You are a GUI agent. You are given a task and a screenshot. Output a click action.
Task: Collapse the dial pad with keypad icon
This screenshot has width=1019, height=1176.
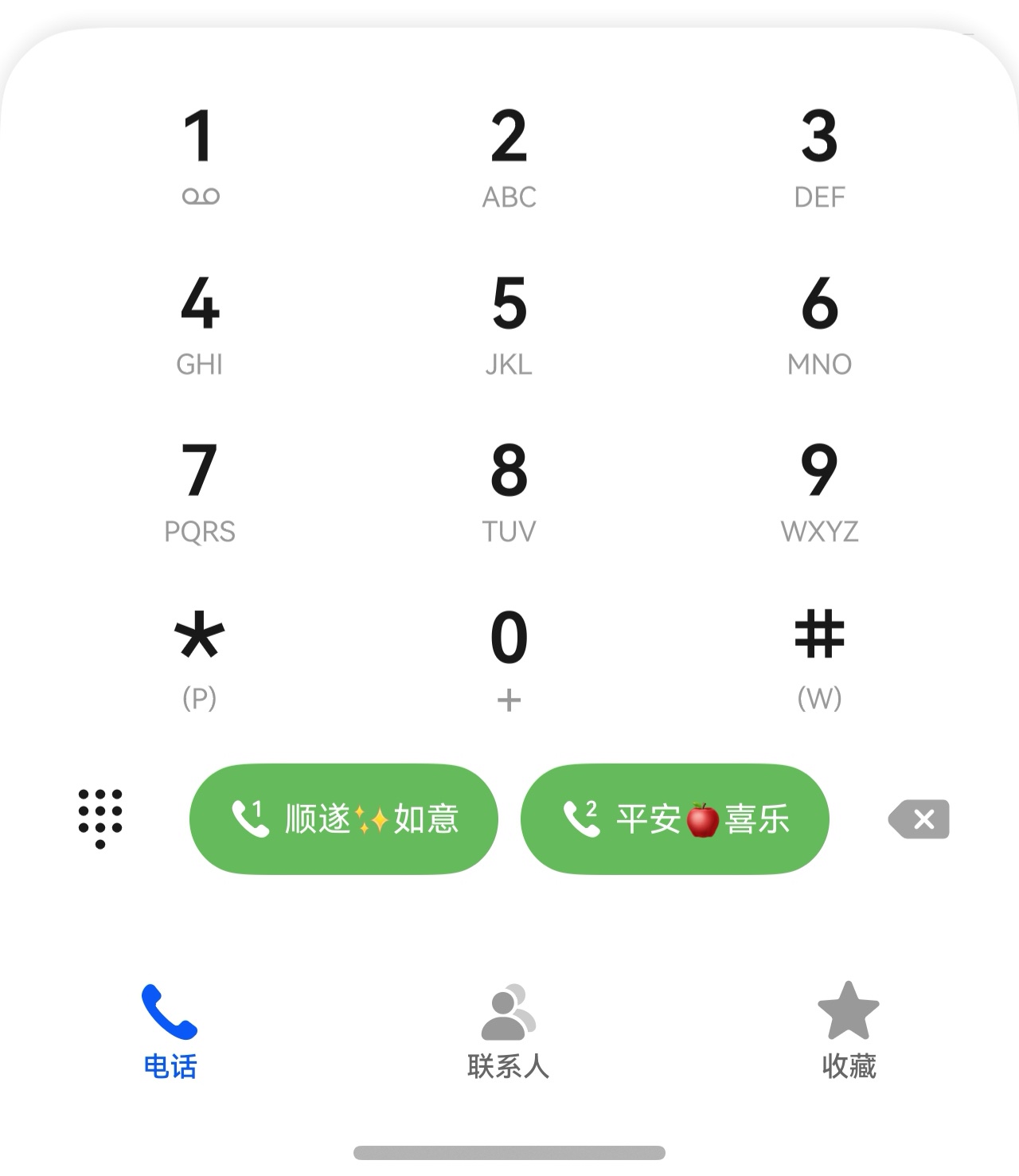100,819
